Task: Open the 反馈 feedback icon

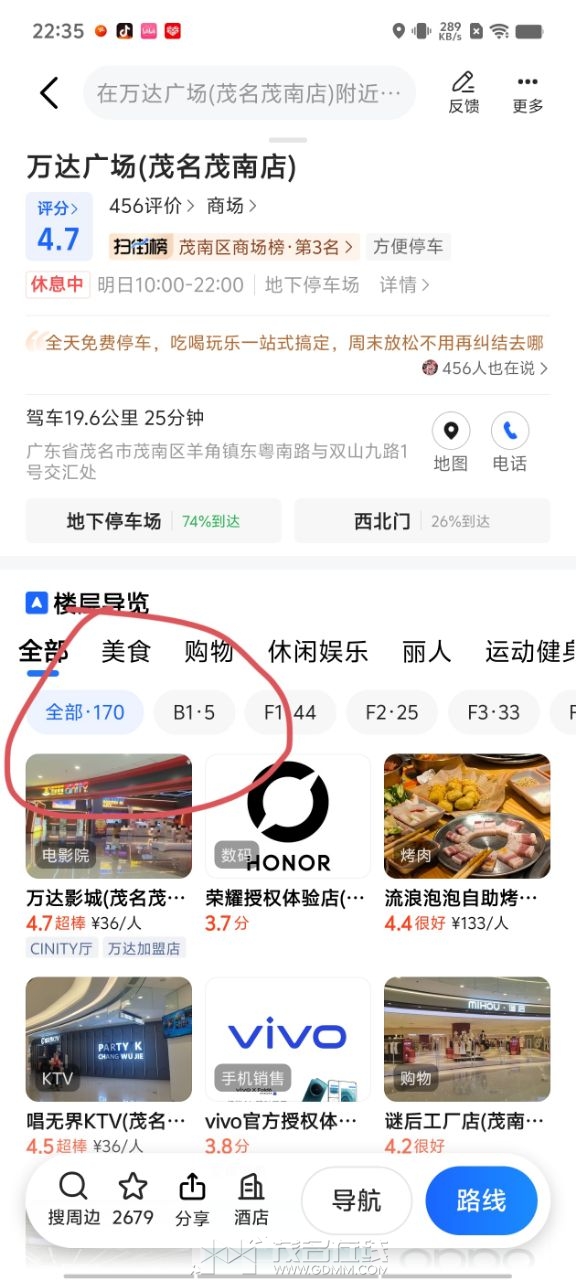Action: click(464, 93)
